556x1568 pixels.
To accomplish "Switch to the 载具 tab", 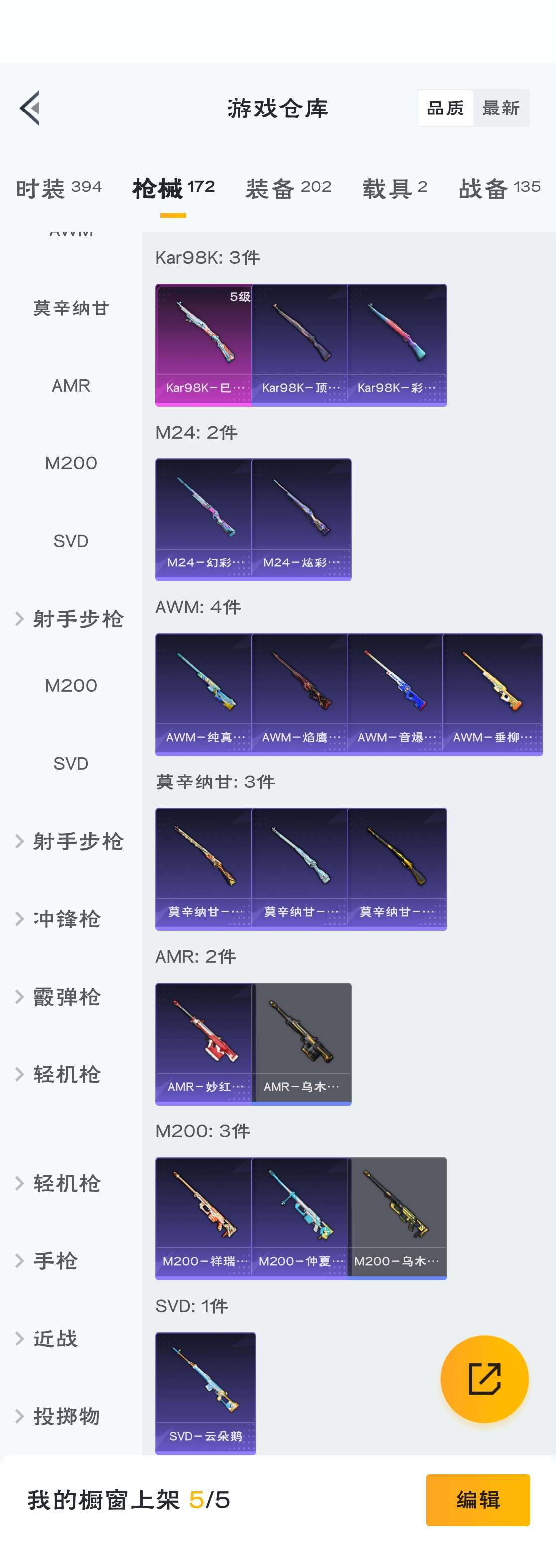I will [x=395, y=188].
